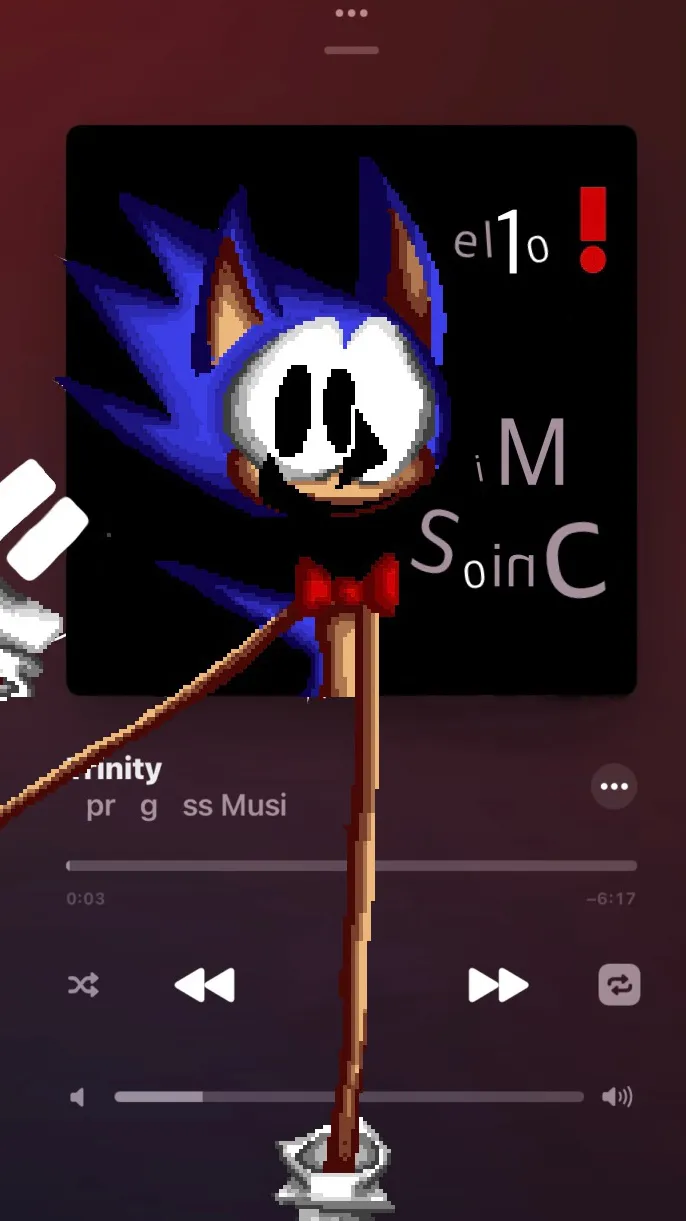Enable shuffle playback

[83, 986]
